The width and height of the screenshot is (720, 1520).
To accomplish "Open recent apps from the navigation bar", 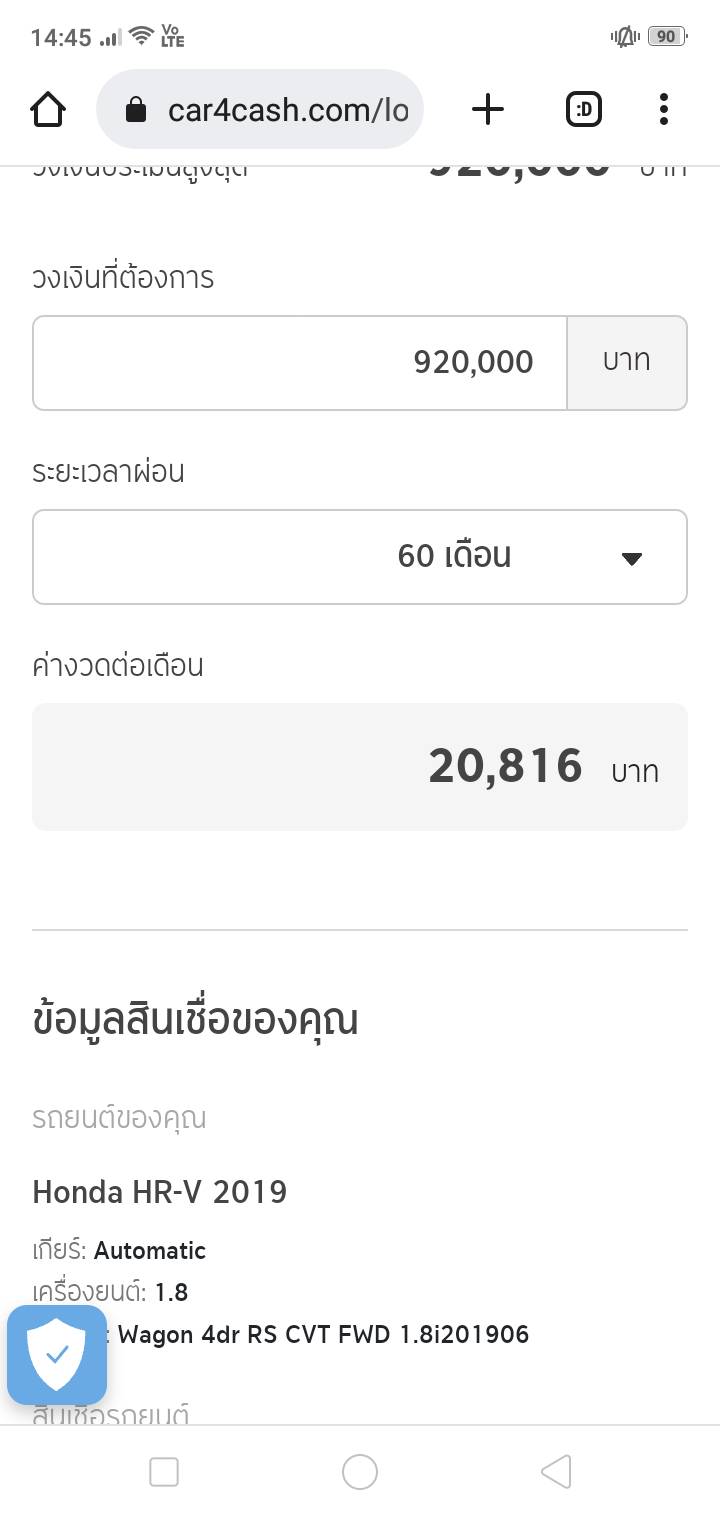I will coord(163,1472).
